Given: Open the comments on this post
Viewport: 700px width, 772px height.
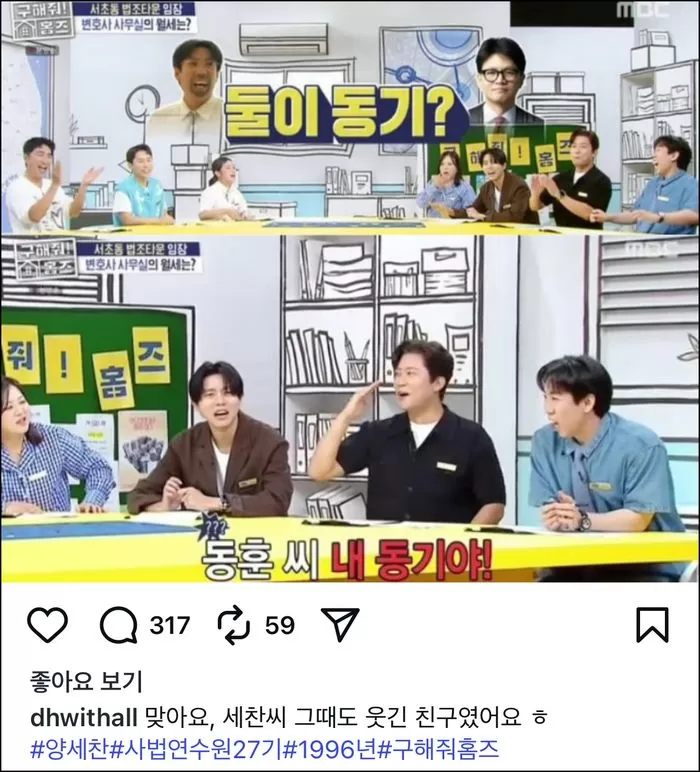Looking at the screenshot, I should (x=119, y=625).
